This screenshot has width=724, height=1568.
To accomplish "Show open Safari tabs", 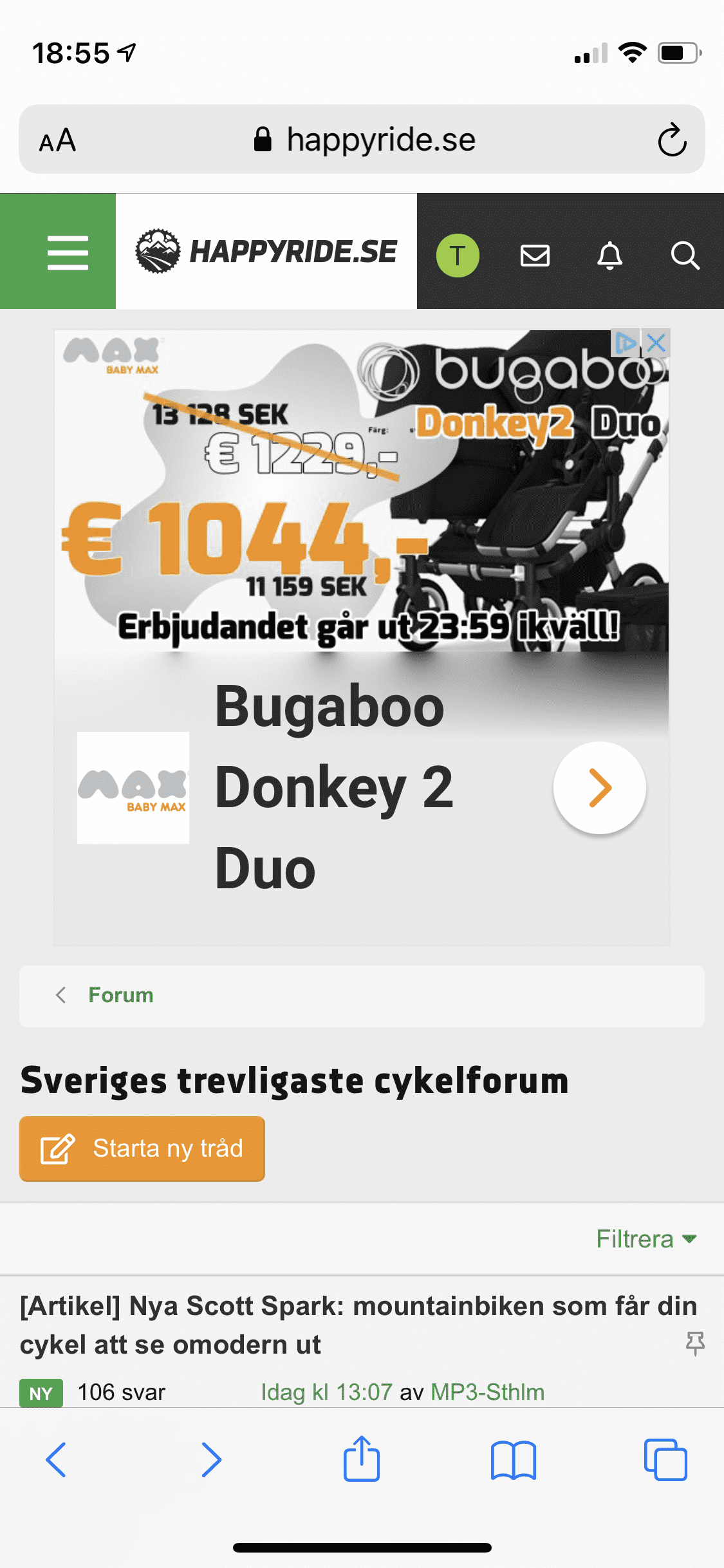I will click(665, 1459).
